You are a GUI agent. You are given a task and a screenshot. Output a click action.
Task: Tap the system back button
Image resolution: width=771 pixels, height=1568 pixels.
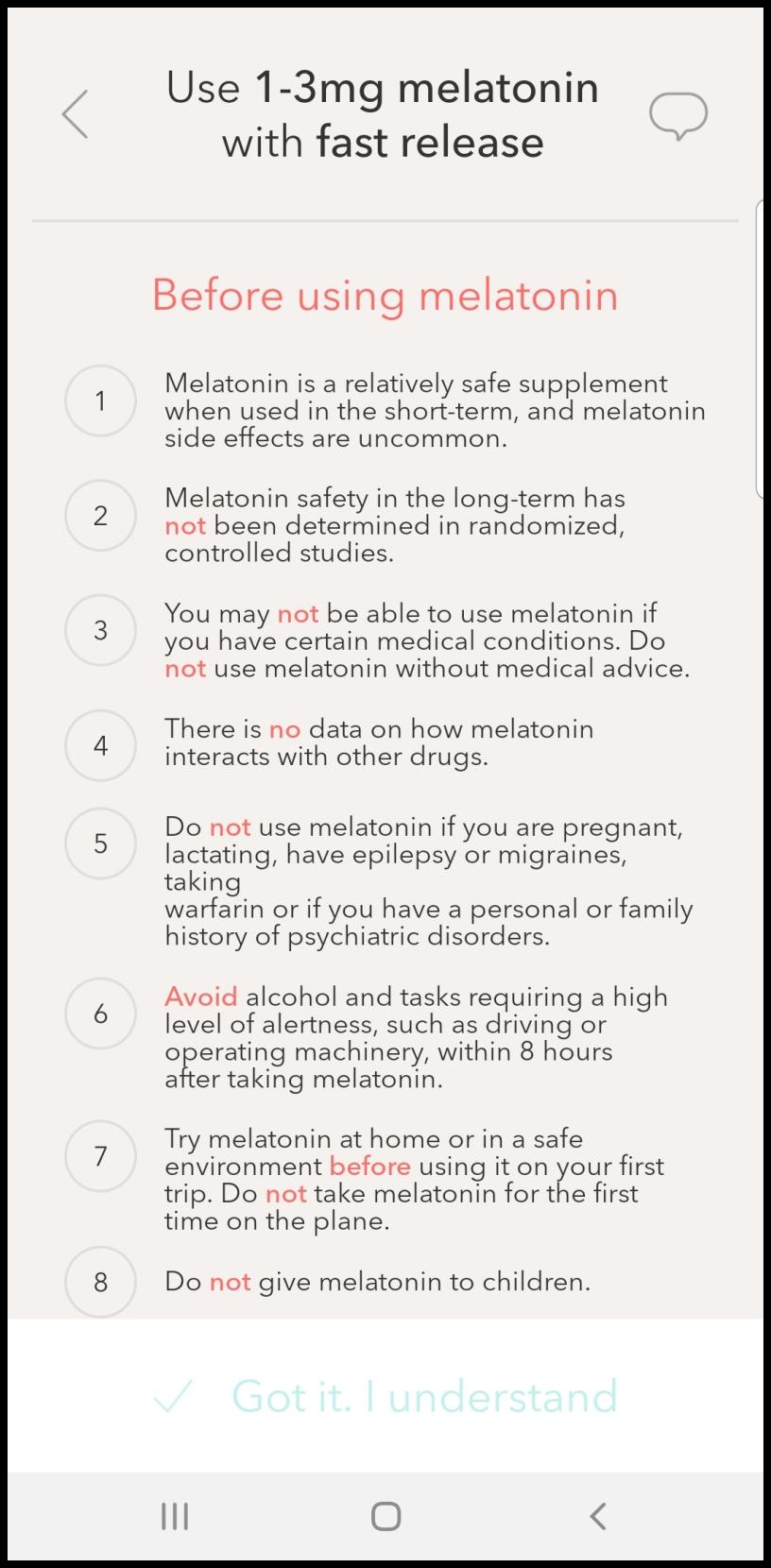(x=598, y=1516)
